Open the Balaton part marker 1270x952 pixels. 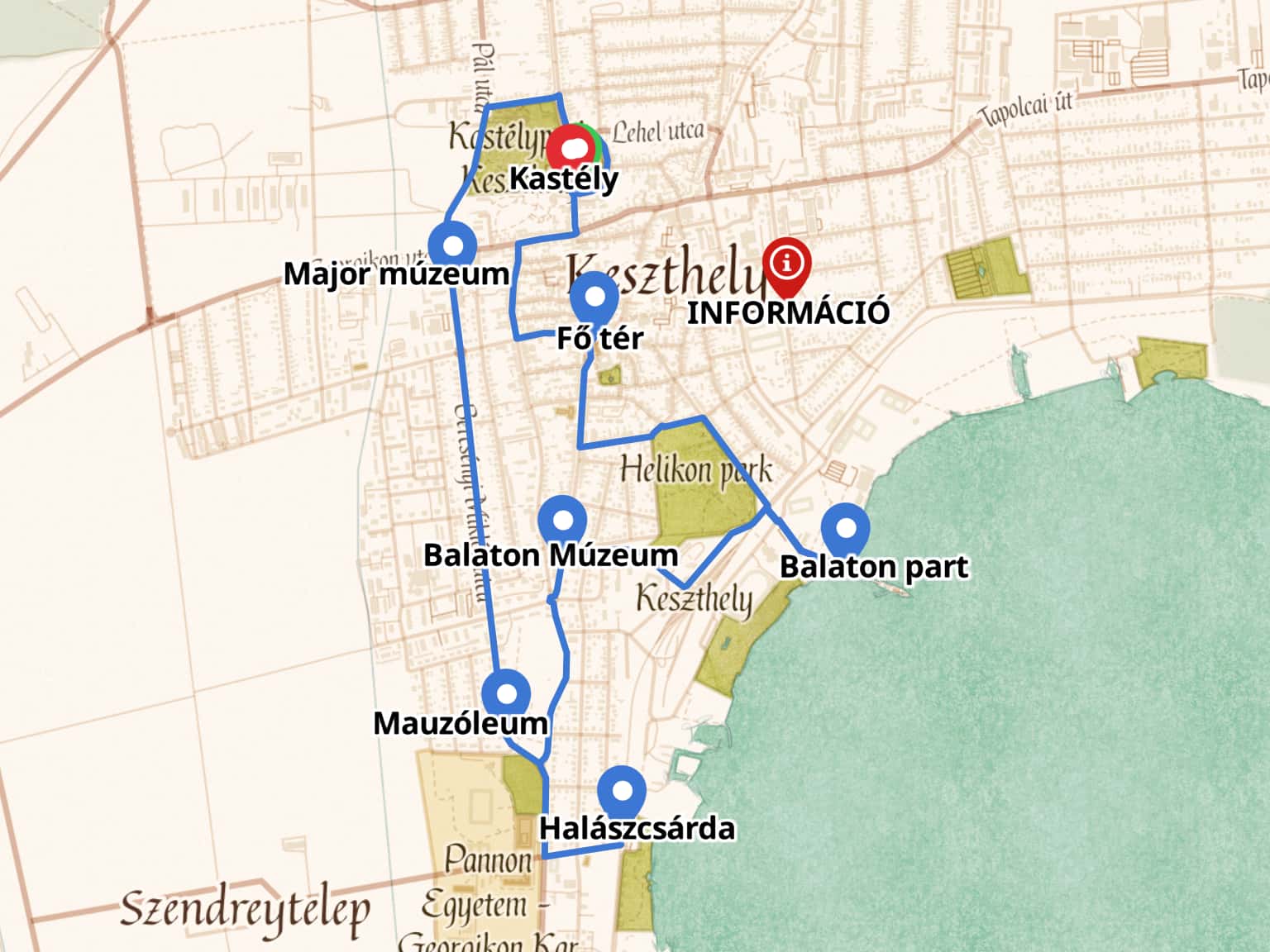click(846, 527)
